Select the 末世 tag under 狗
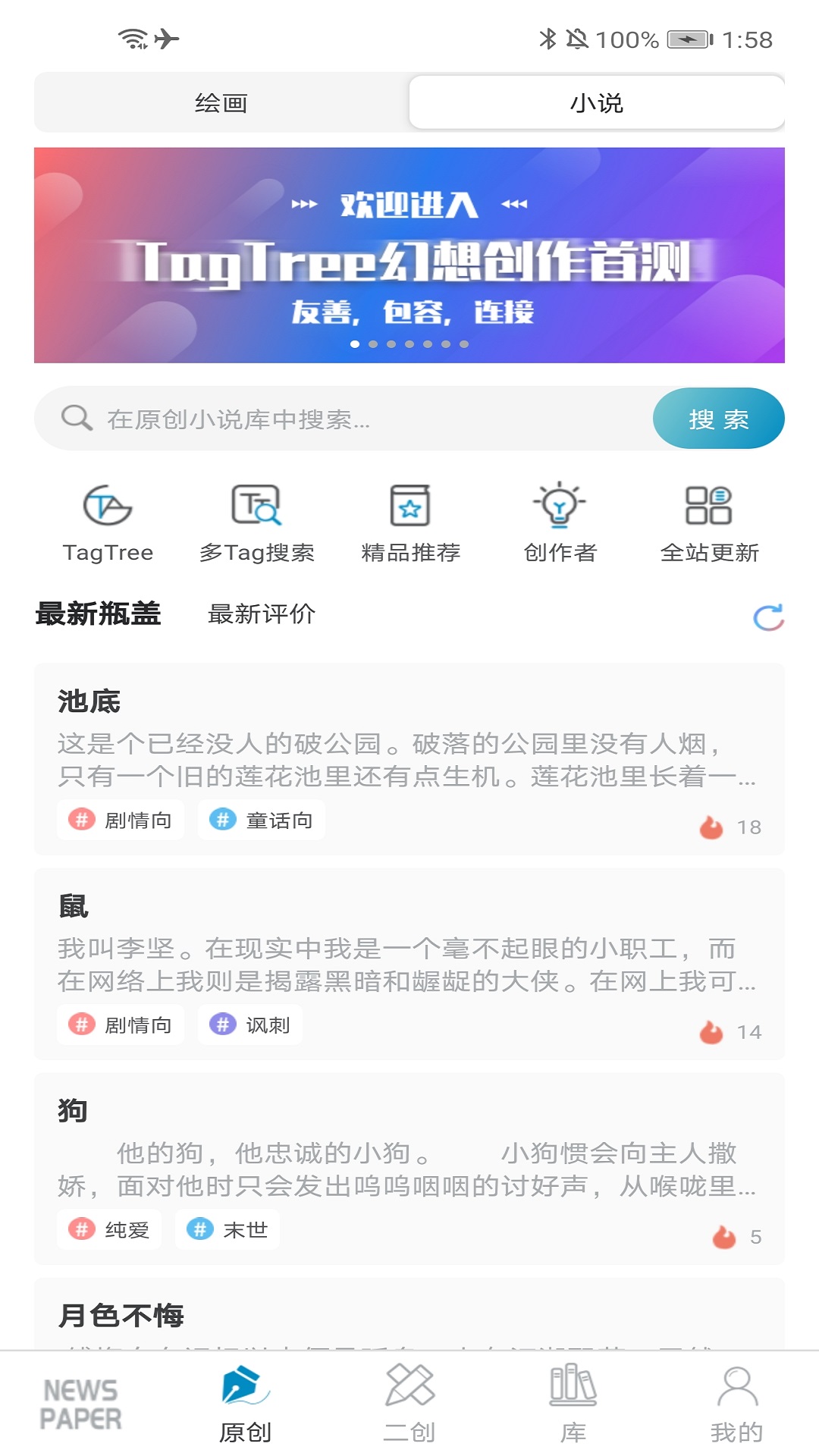Screen dimensions: 819x1456 click(x=227, y=1229)
